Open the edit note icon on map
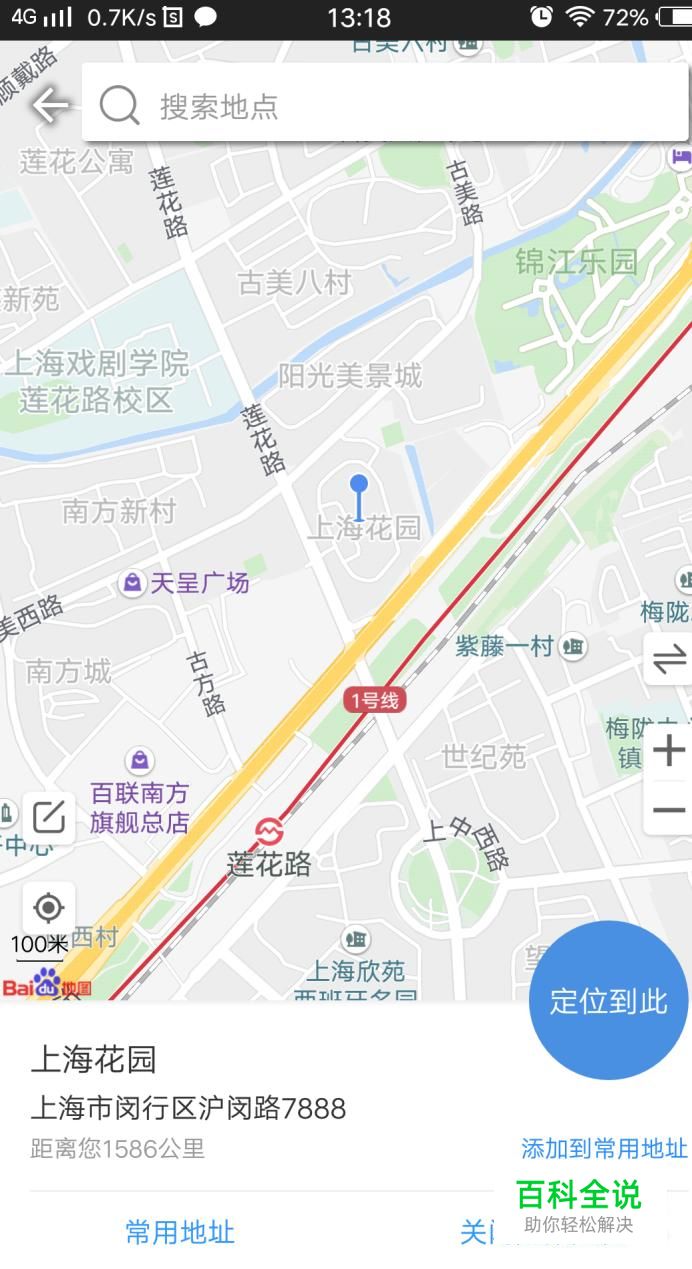This screenshot has height=1269, width=692. click(48, 818)
